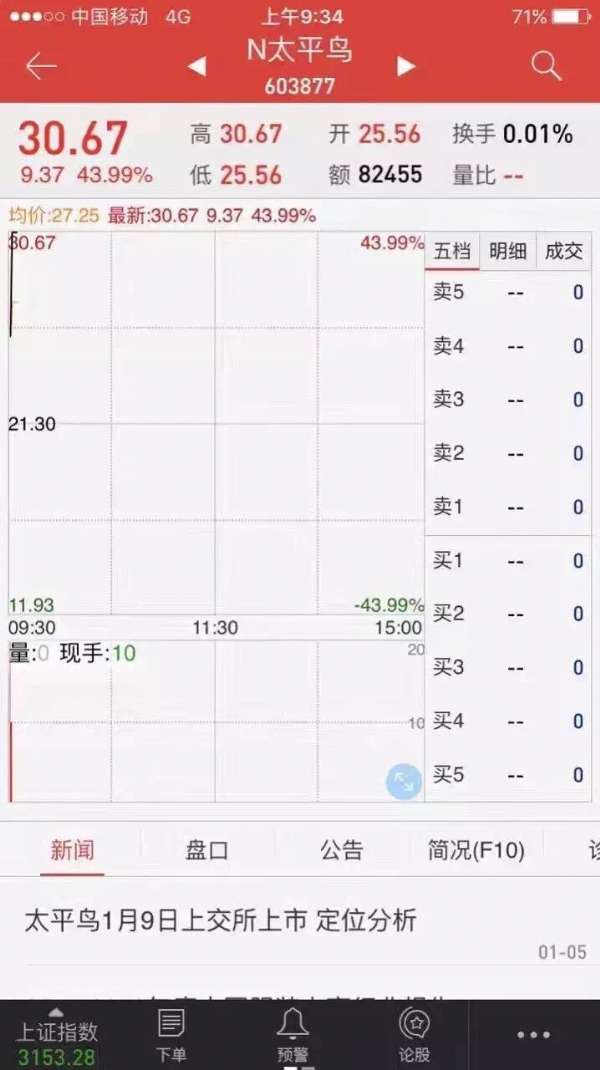This screenshot has width=600, height=1070.
Task: Set a price alert with 预警
Action: pos(293,1035)
